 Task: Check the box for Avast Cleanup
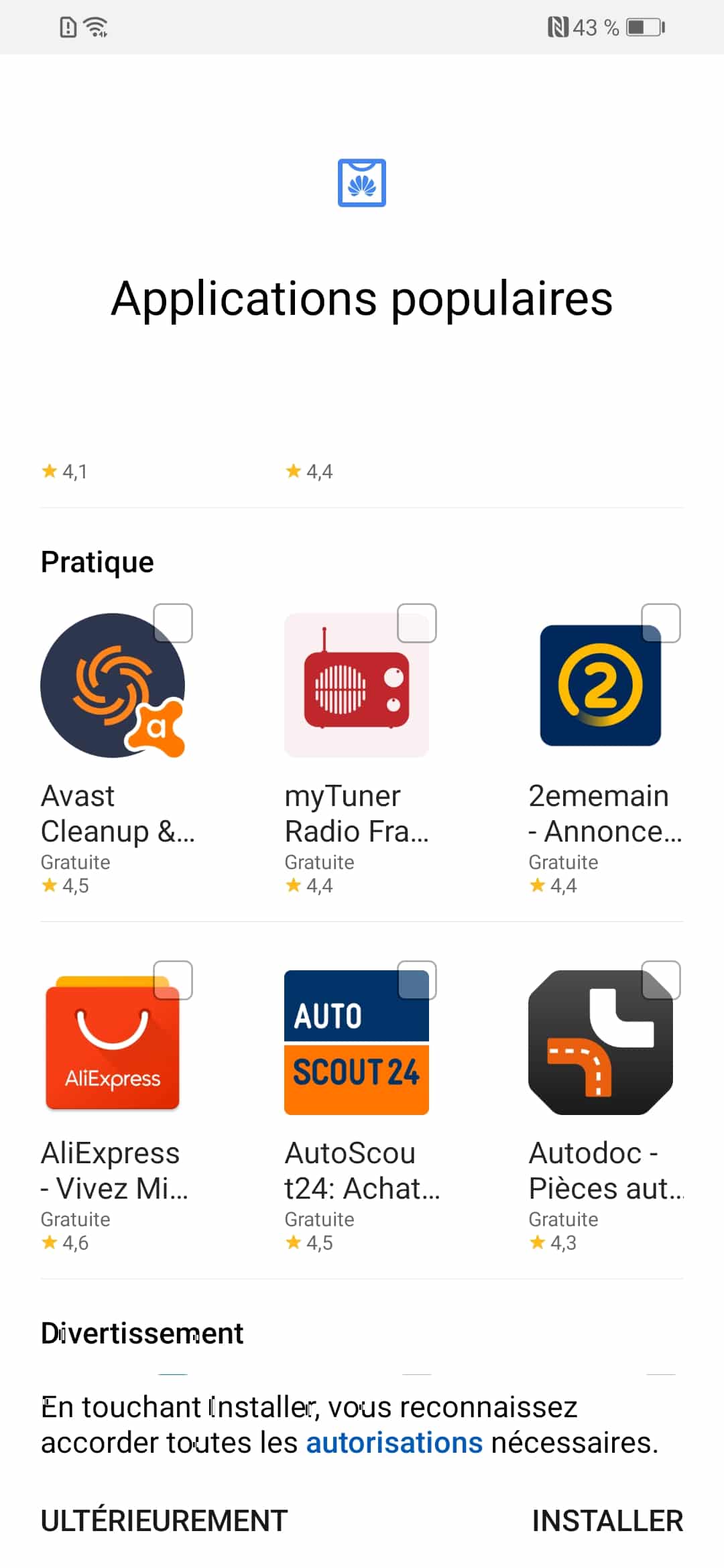(x=173, y=623)
